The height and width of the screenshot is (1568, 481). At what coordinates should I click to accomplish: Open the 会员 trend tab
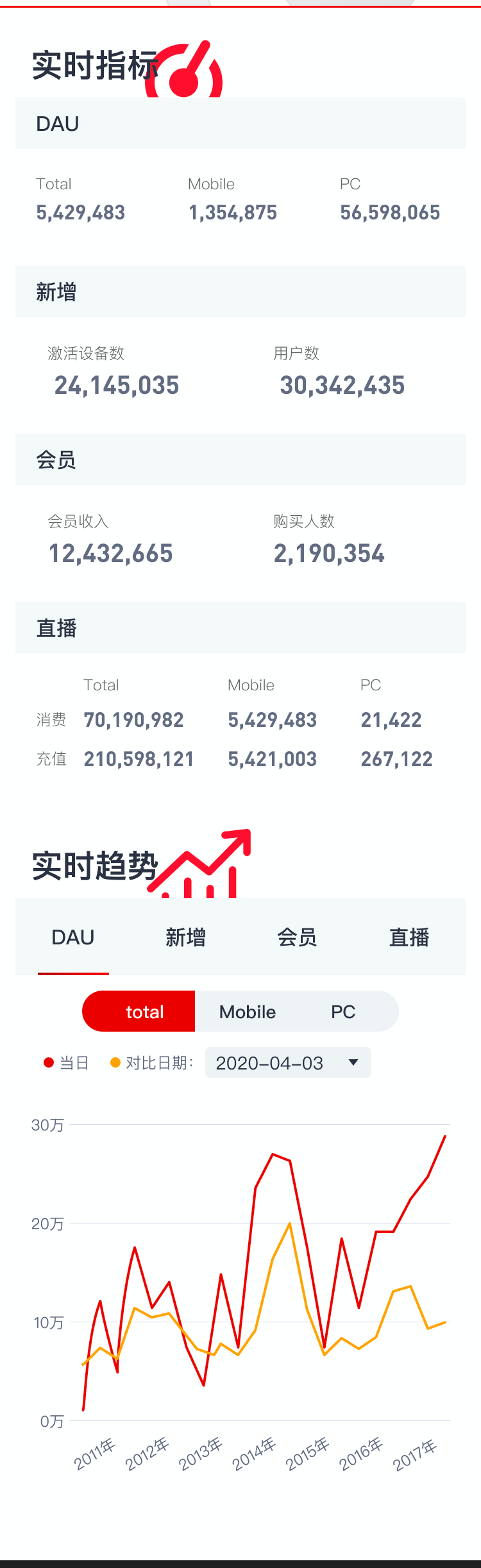297,937
